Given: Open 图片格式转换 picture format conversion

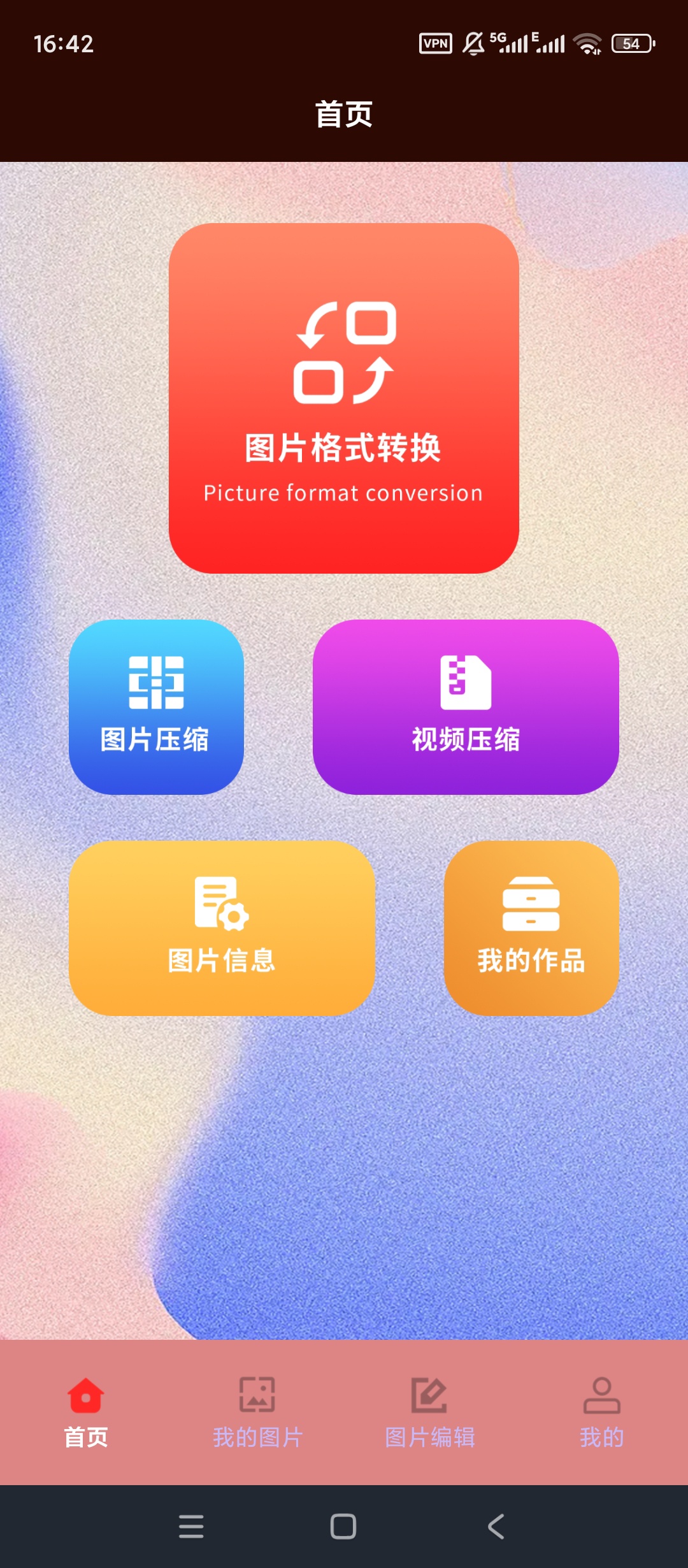Looking at the screenshot, I should 343,398.
